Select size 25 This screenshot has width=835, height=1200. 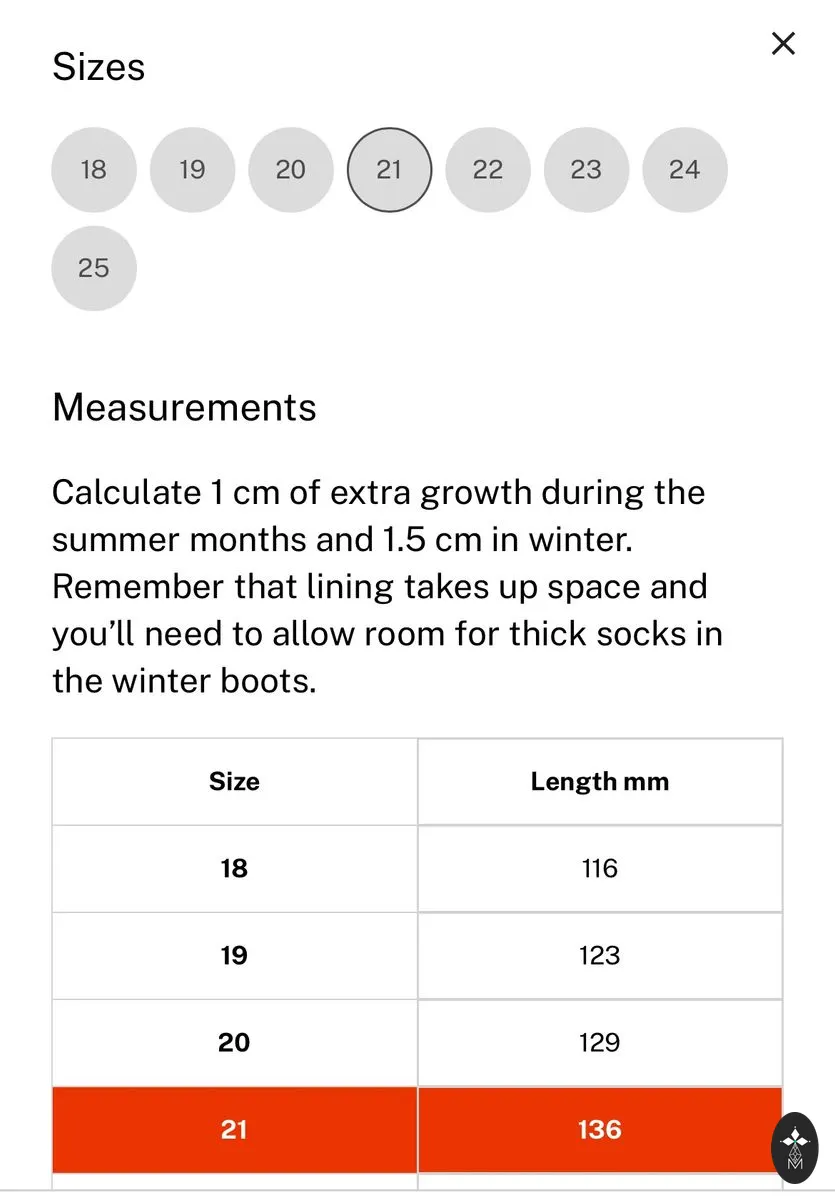pyautogui.click(x=94, y=268)
